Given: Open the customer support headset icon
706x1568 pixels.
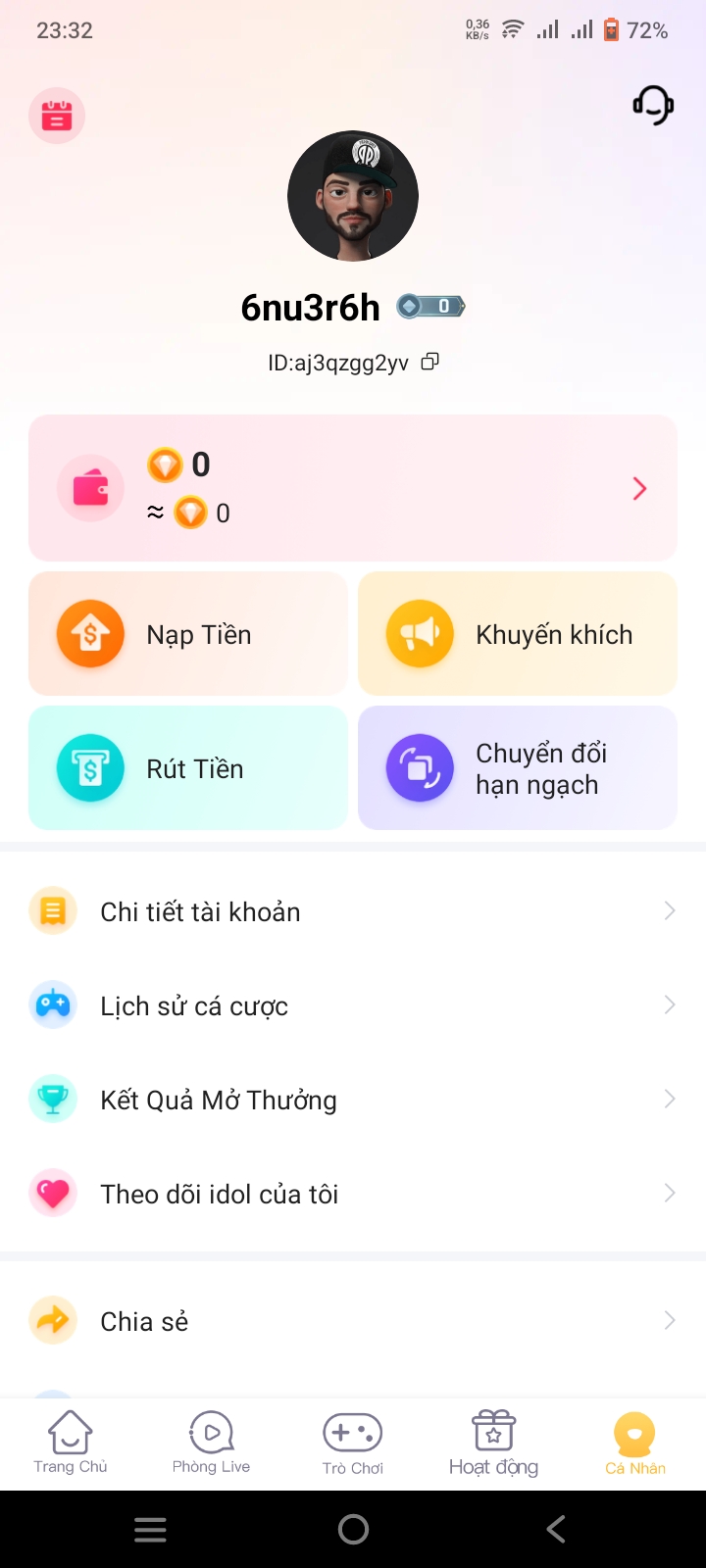Looking at the screenshot, I should 653,104.
